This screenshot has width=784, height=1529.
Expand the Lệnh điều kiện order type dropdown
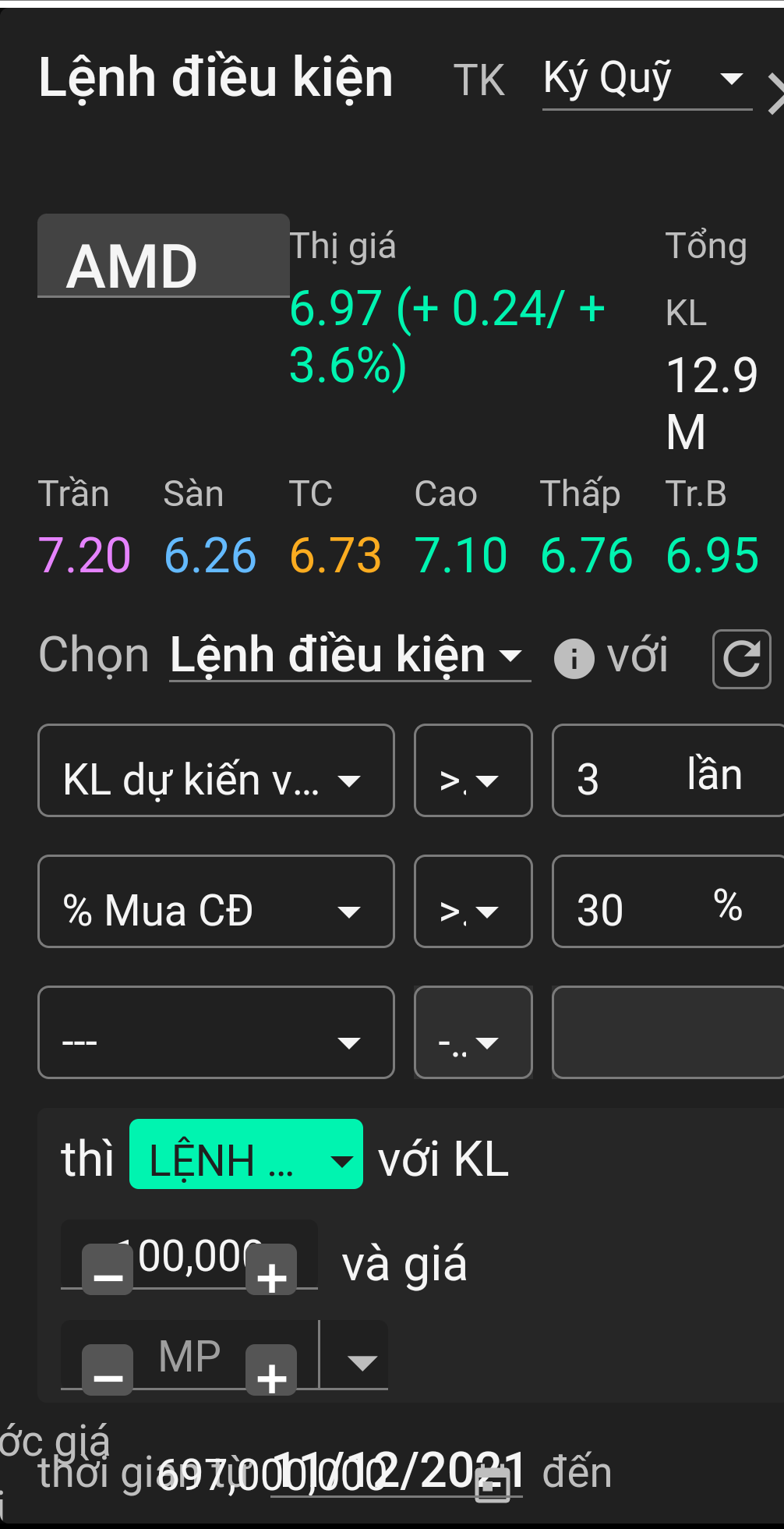coord(349,655)
